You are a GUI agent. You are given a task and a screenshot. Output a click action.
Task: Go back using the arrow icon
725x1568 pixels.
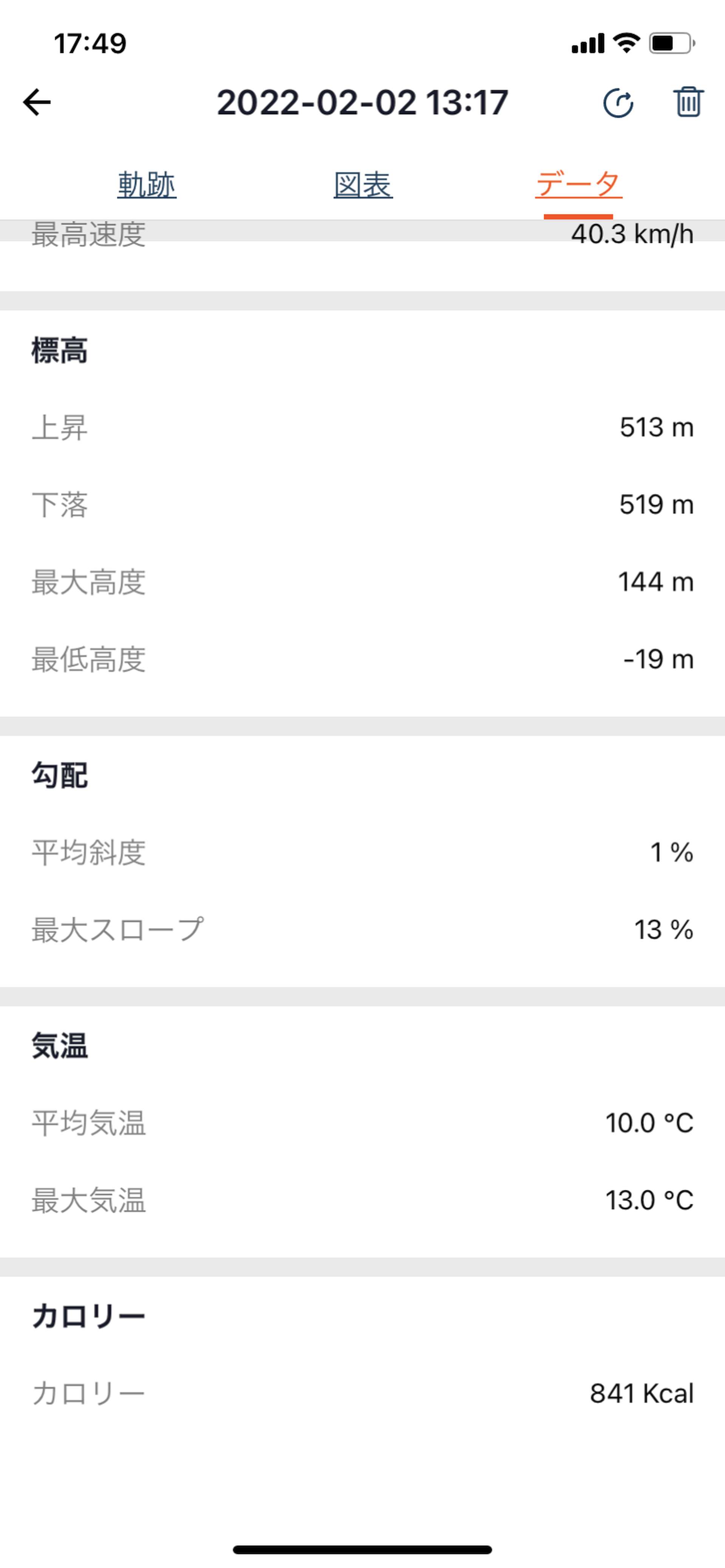[x=37, y=102]
